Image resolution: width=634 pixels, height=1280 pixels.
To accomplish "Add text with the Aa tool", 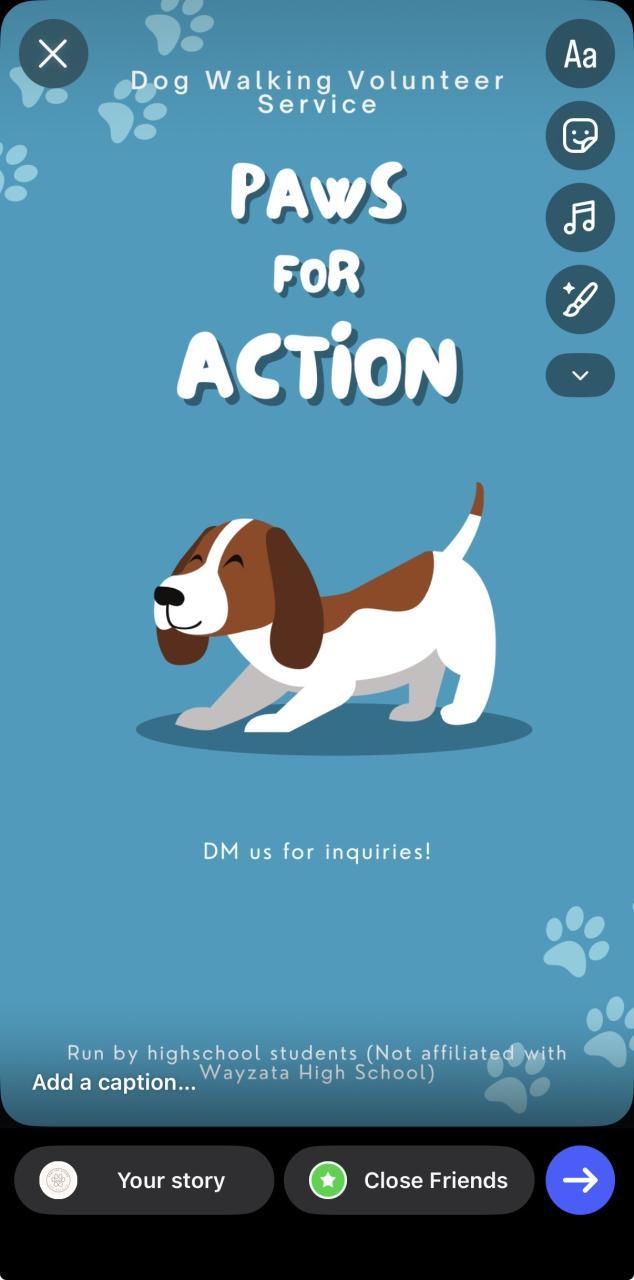I will (580, 54).
